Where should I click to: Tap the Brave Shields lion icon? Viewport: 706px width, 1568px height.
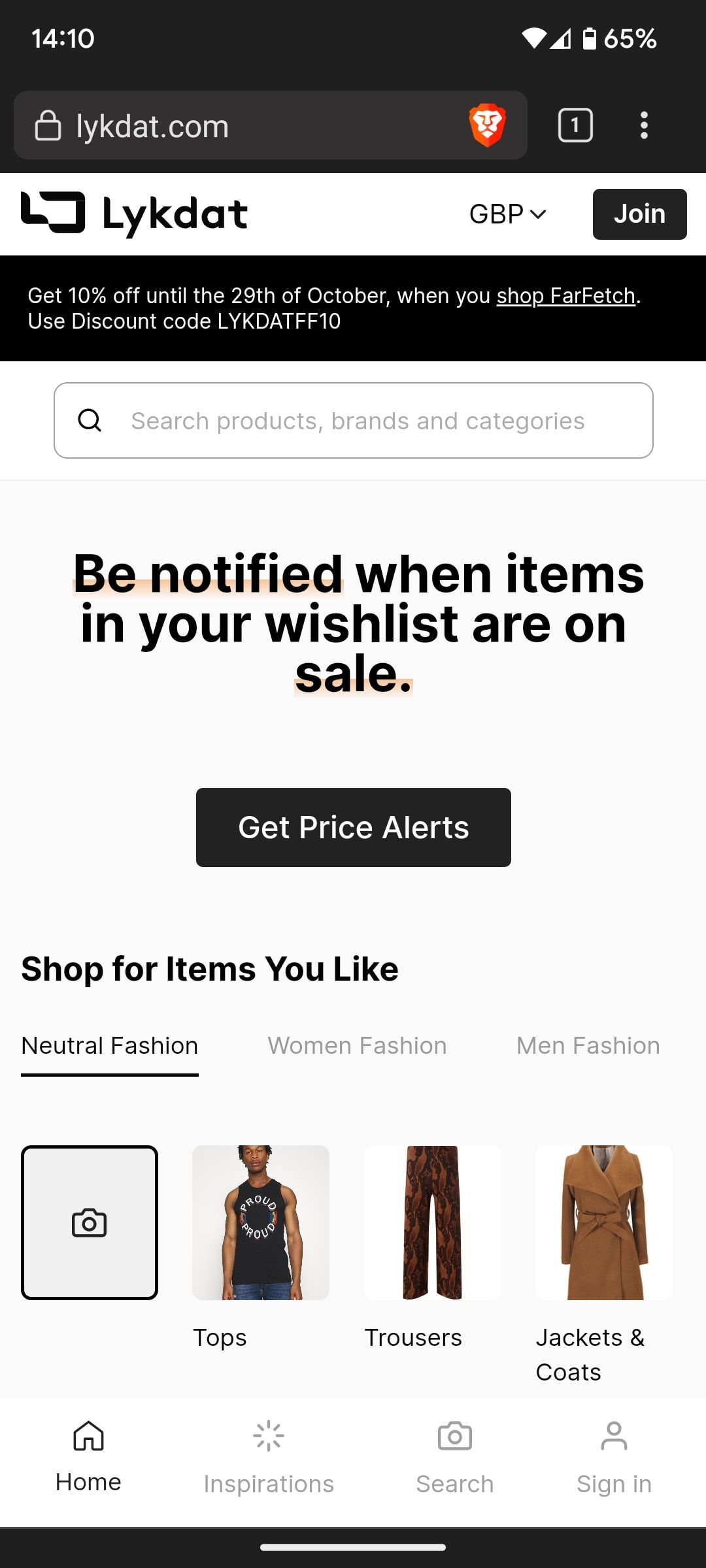[487, 125]
